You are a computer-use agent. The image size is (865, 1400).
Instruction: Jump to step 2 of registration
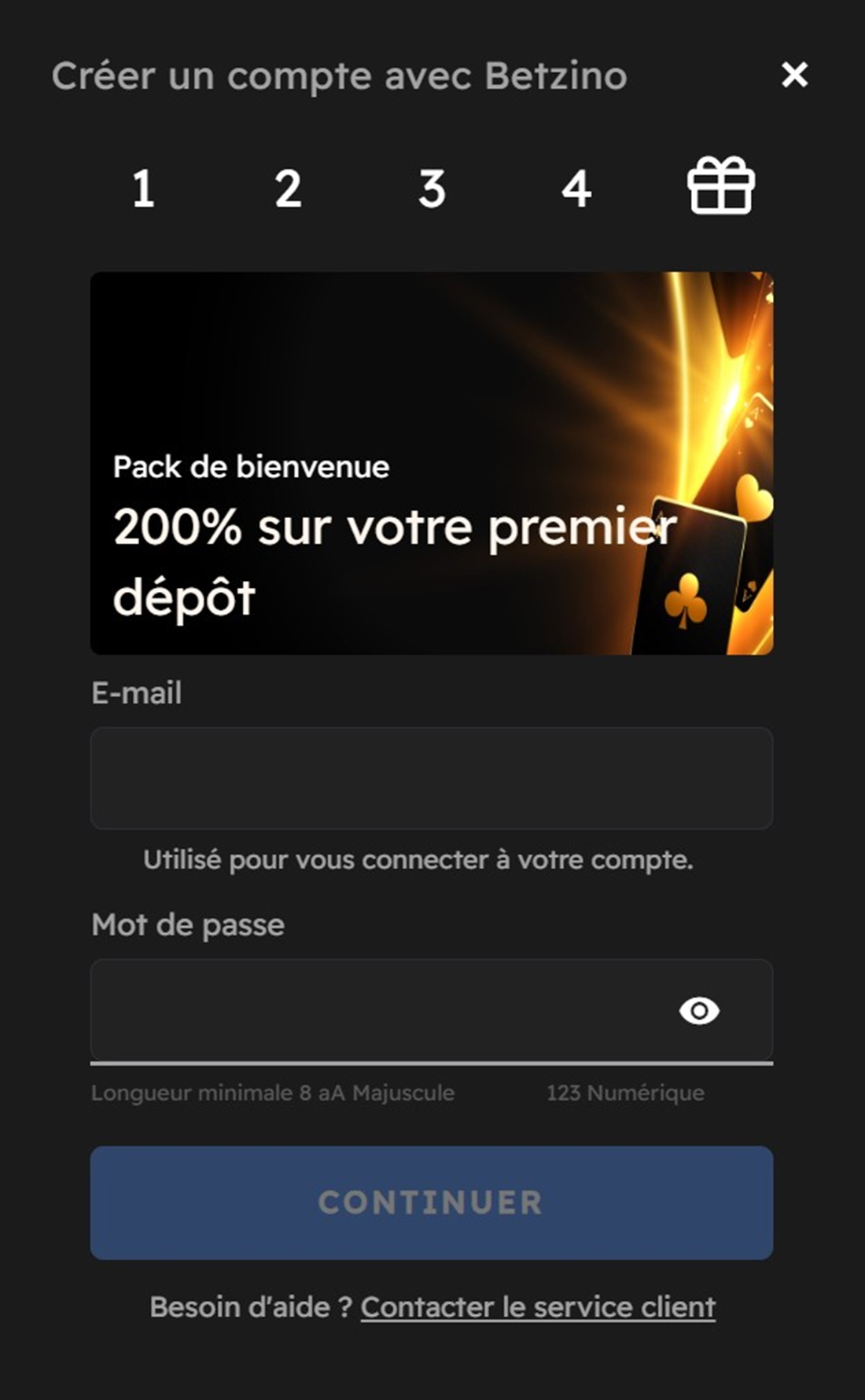point(288,189)
